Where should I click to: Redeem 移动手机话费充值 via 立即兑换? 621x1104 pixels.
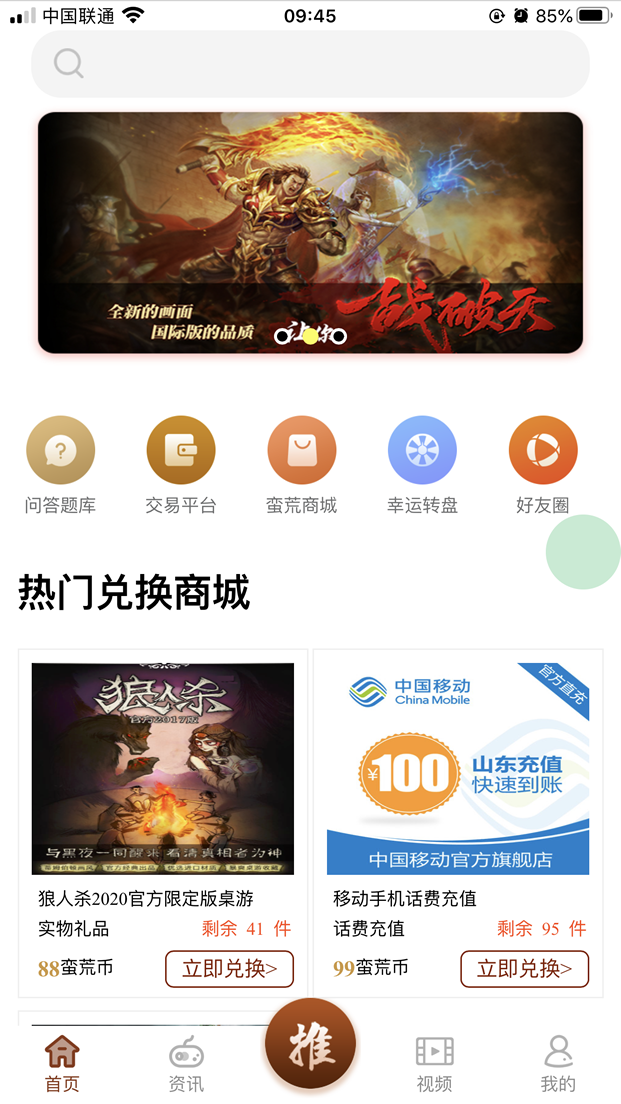pyautogui.click(x=524, y=969)
